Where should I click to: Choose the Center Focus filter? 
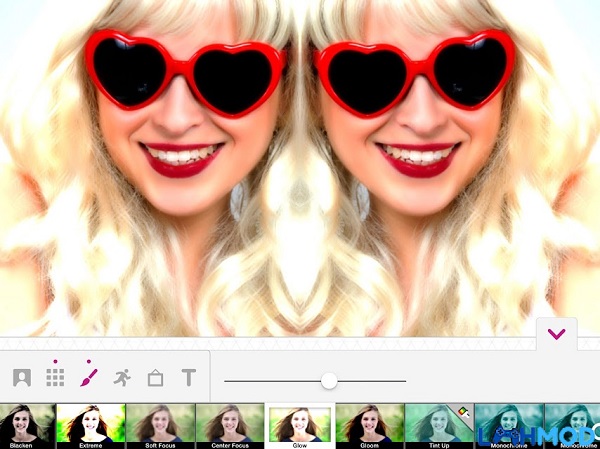click(x=230, y=424)
